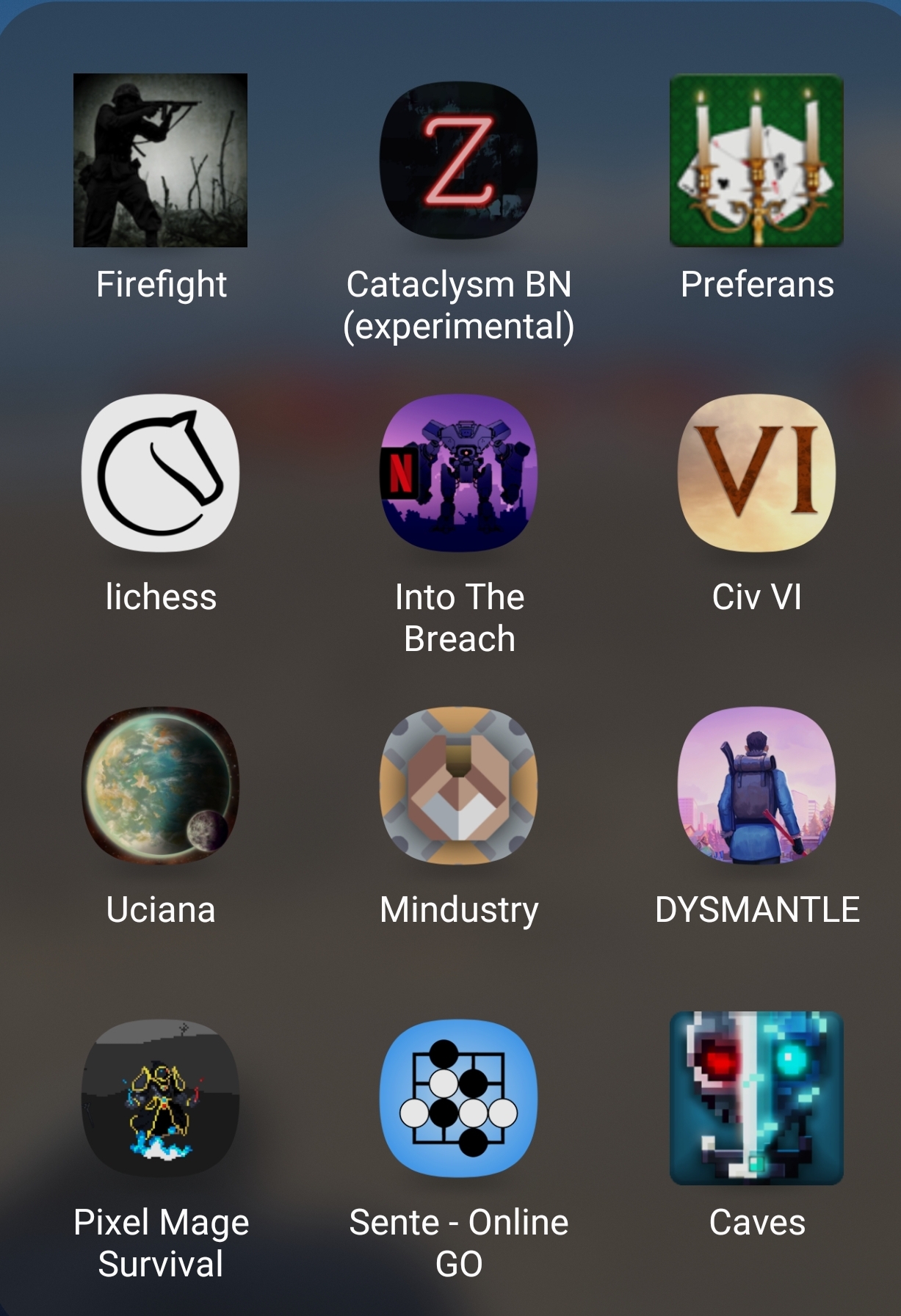This screenshot has width=901, height=1316.
Task: Open the Uciana game
Action: point(160,785)
